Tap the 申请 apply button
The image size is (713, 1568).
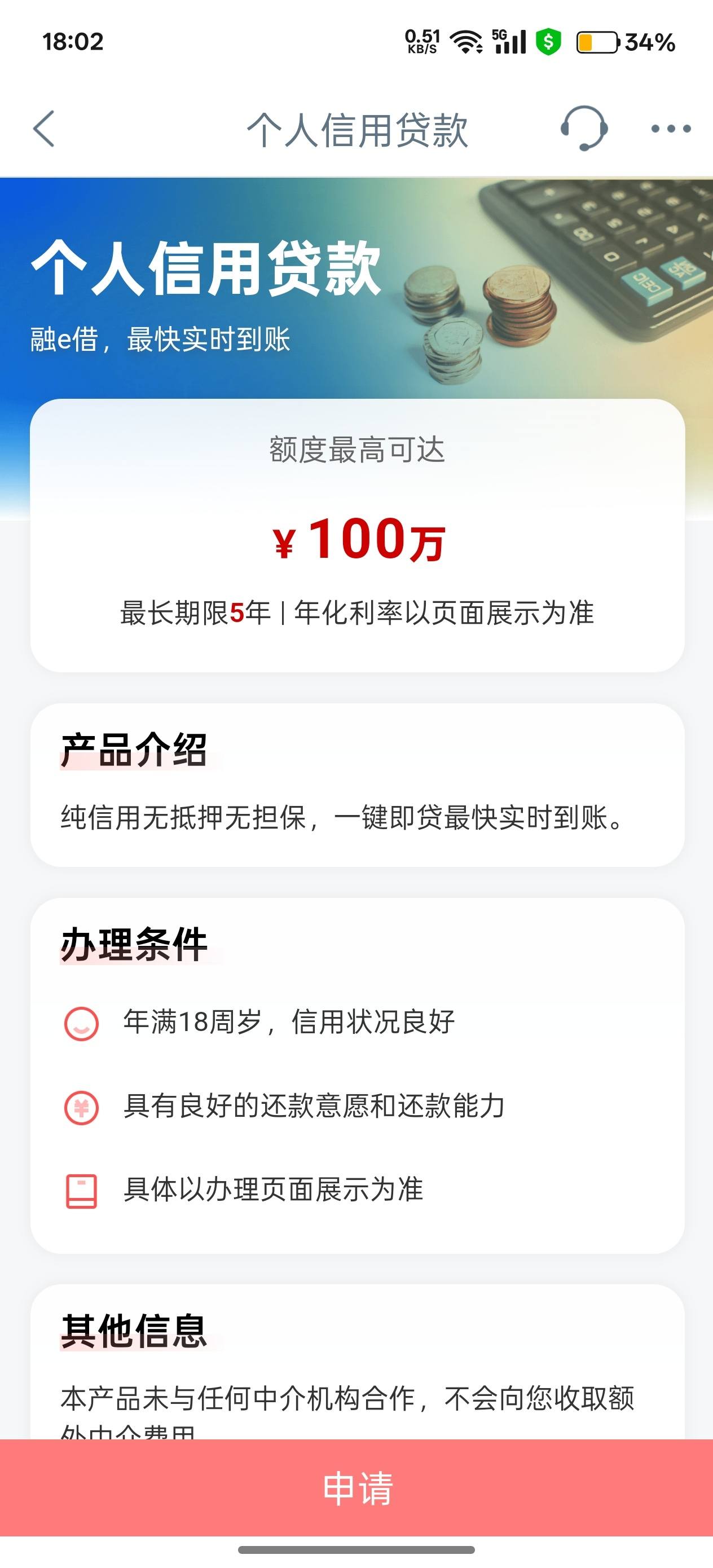(357, 1488)
